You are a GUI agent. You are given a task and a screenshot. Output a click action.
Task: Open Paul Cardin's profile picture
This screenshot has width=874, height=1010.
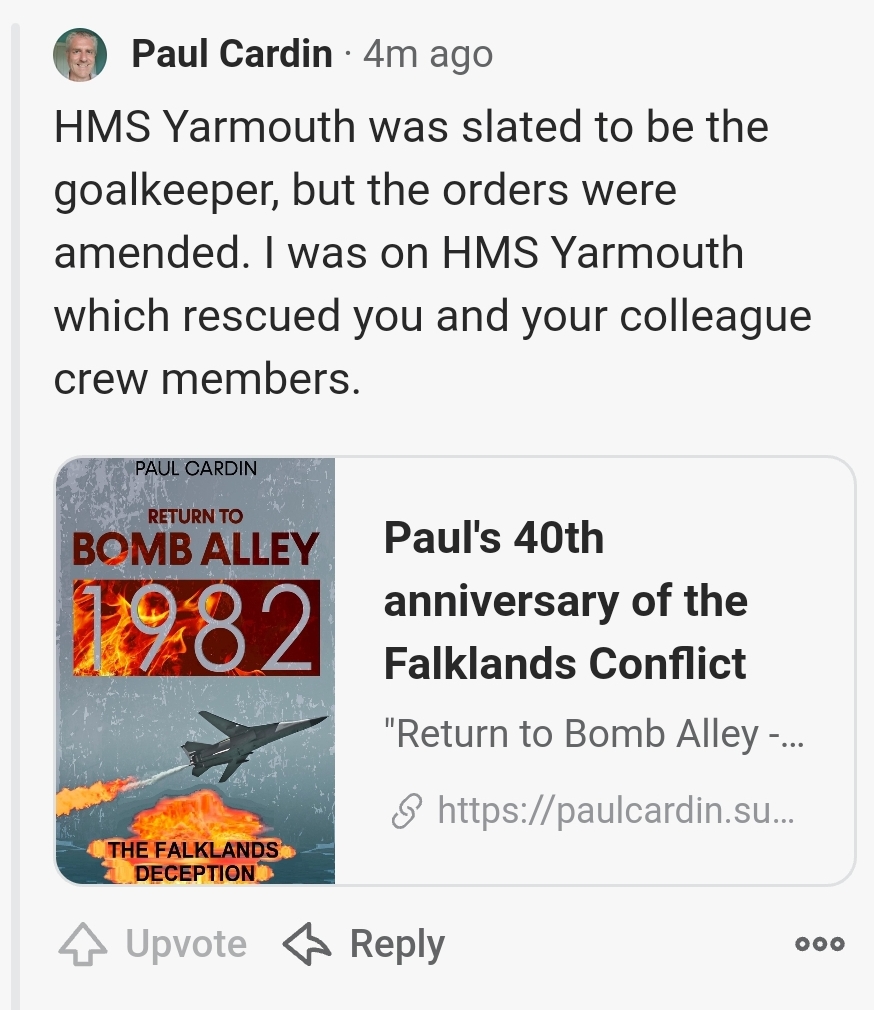point(80,54)
